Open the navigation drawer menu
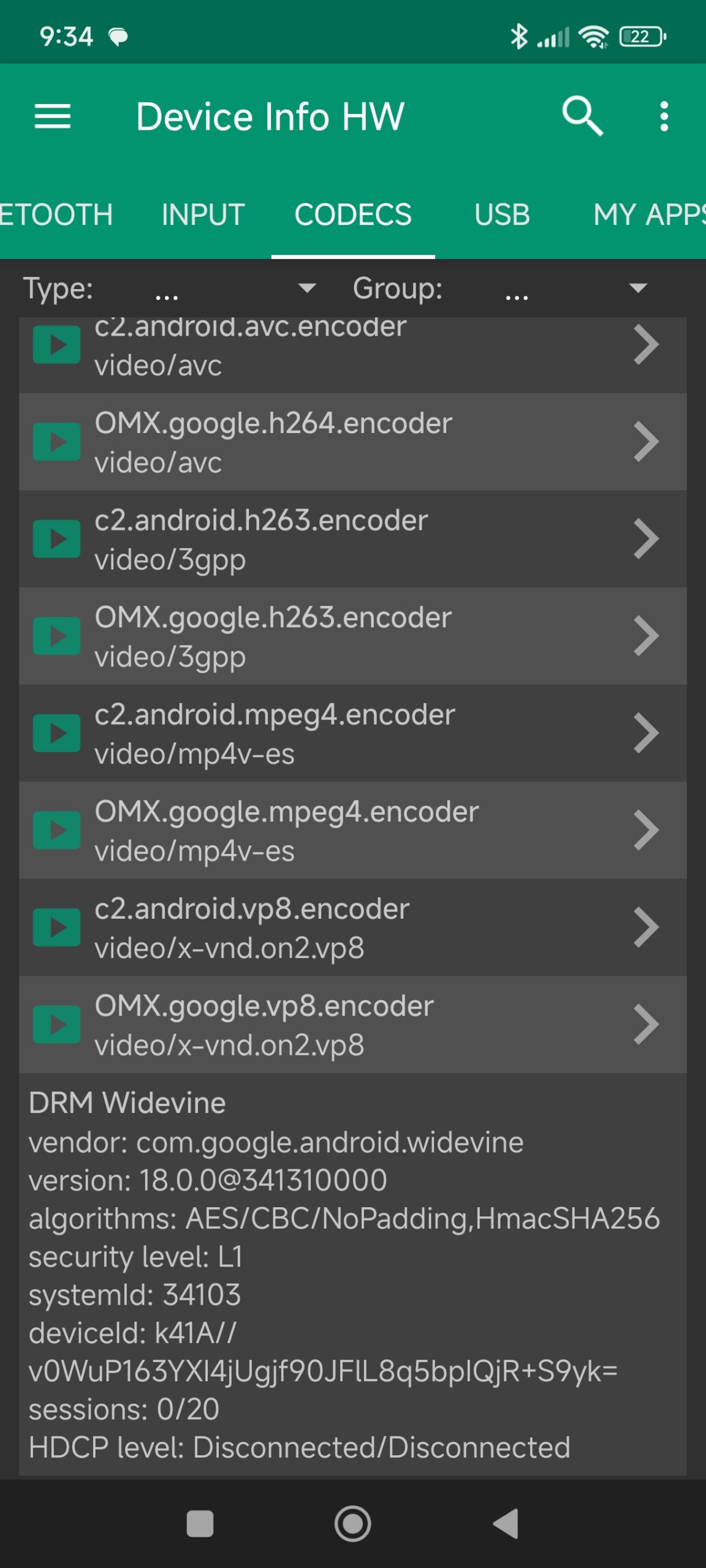Screen dimensions: 706x1568 (53, 116)
